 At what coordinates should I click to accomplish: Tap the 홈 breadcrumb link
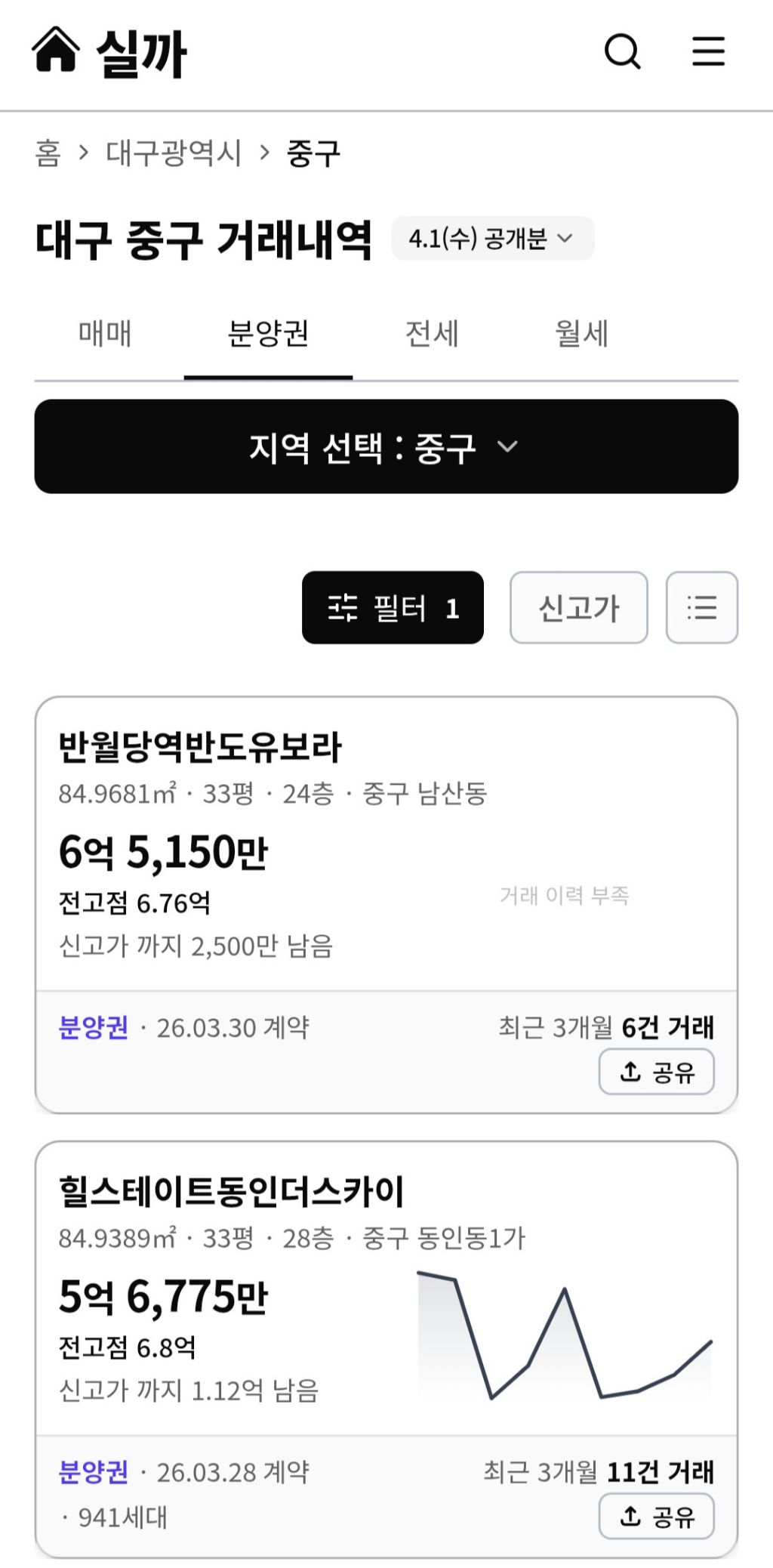click(x=48, y=153)
